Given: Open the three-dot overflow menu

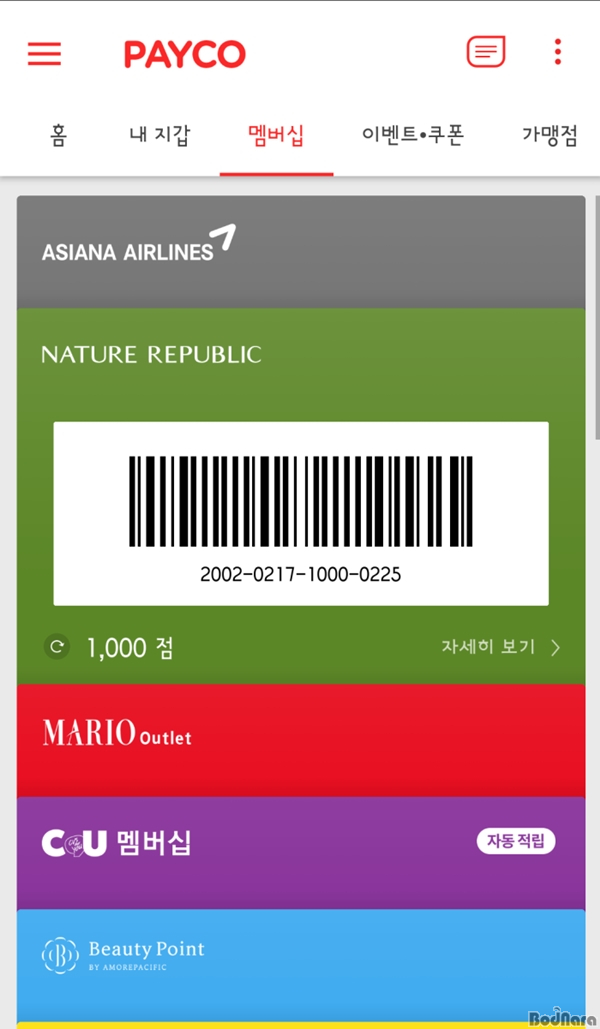Looking at the screenshot, I should coord(558,52).
